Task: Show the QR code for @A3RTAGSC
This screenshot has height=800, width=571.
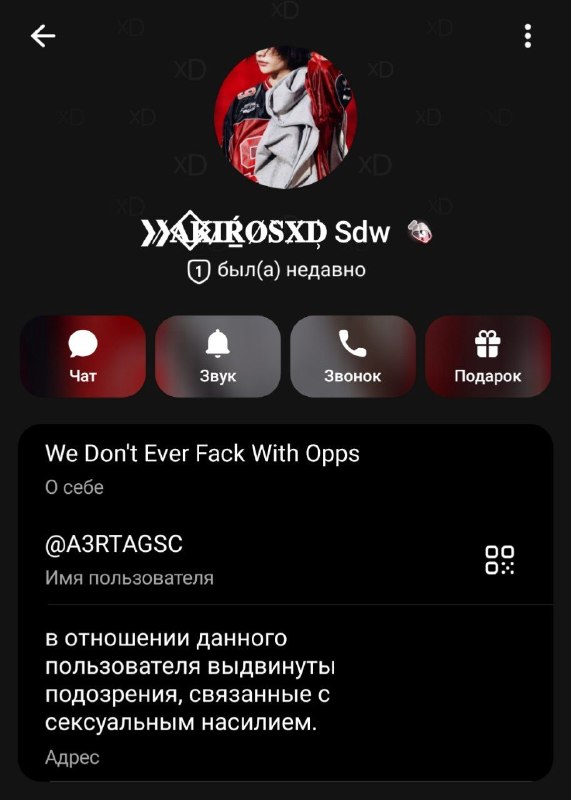Action: point(500,560)
